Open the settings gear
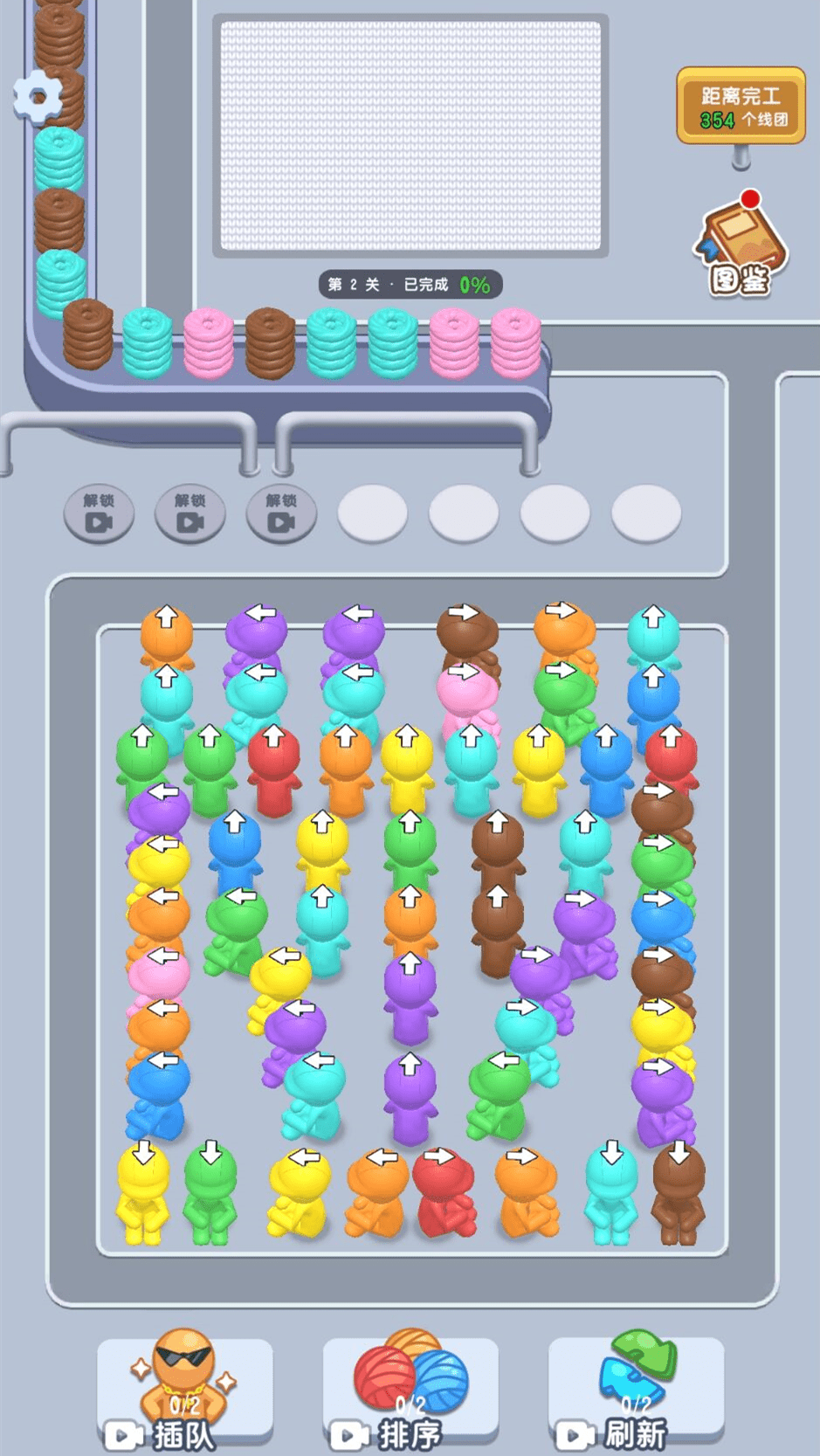 (38, 97)
